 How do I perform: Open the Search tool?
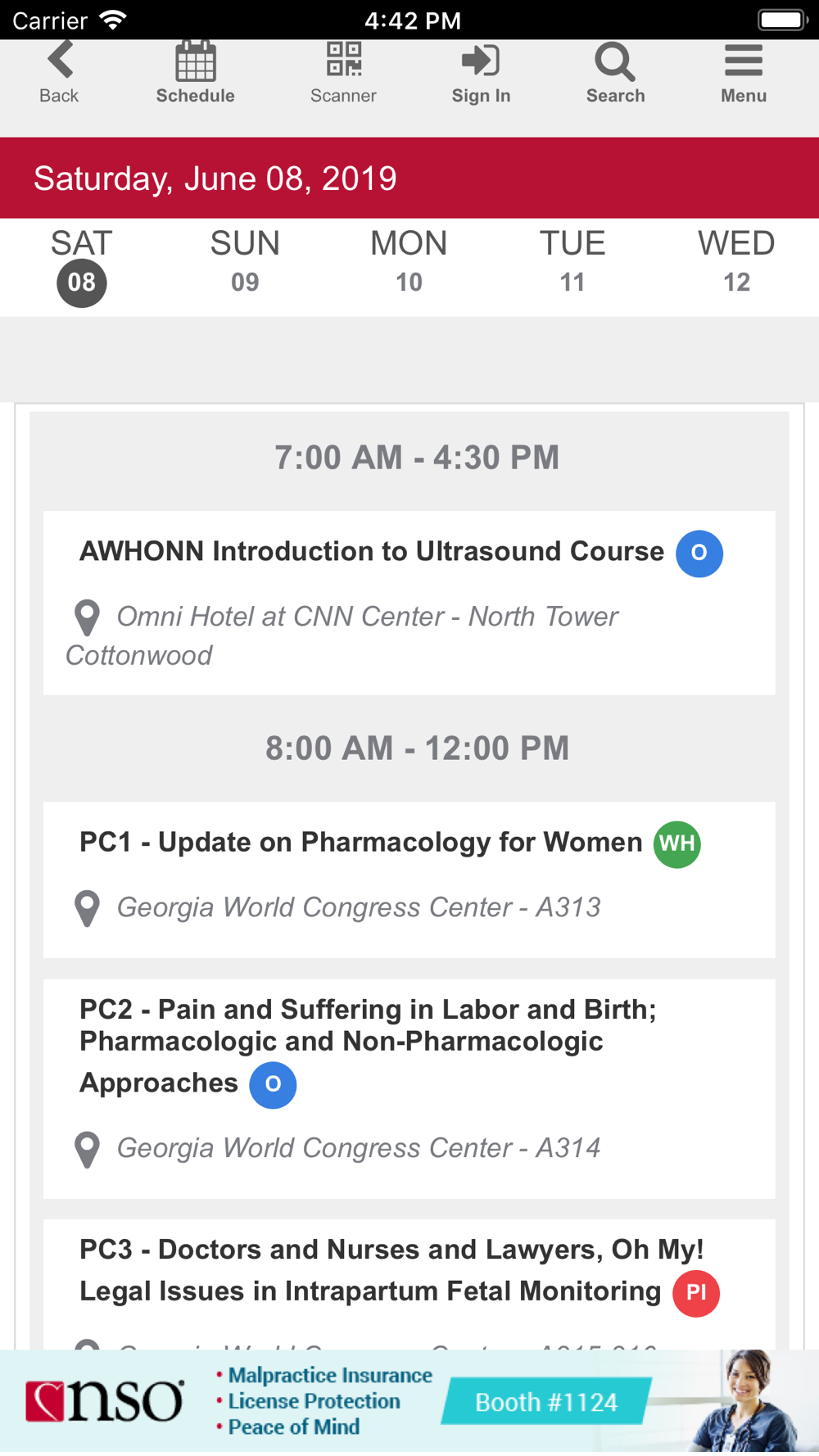pyautogui.click(x=615, y=74)
